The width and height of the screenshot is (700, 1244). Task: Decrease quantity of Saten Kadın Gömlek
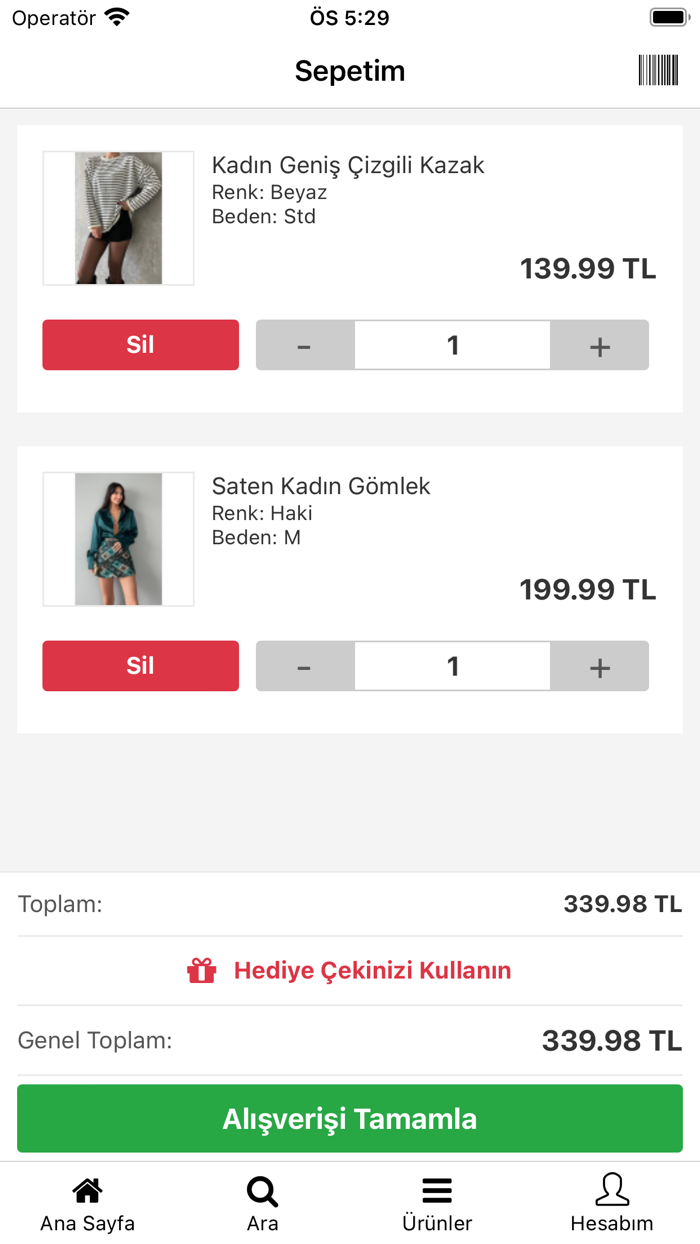(x=305, y=667)
